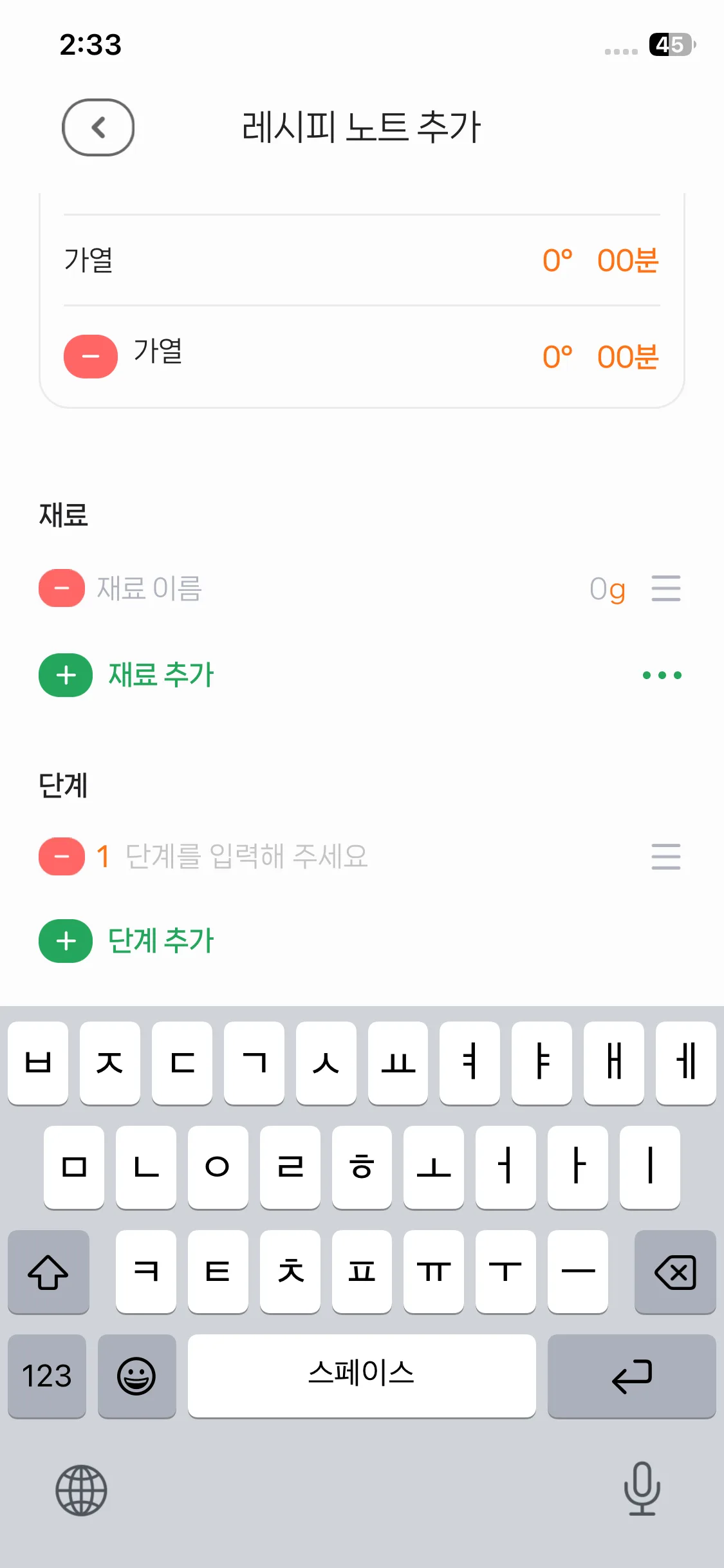Tap the reorder handle on the ingredient row
This screenshot has height=1568, width=724.
point(665,588)
